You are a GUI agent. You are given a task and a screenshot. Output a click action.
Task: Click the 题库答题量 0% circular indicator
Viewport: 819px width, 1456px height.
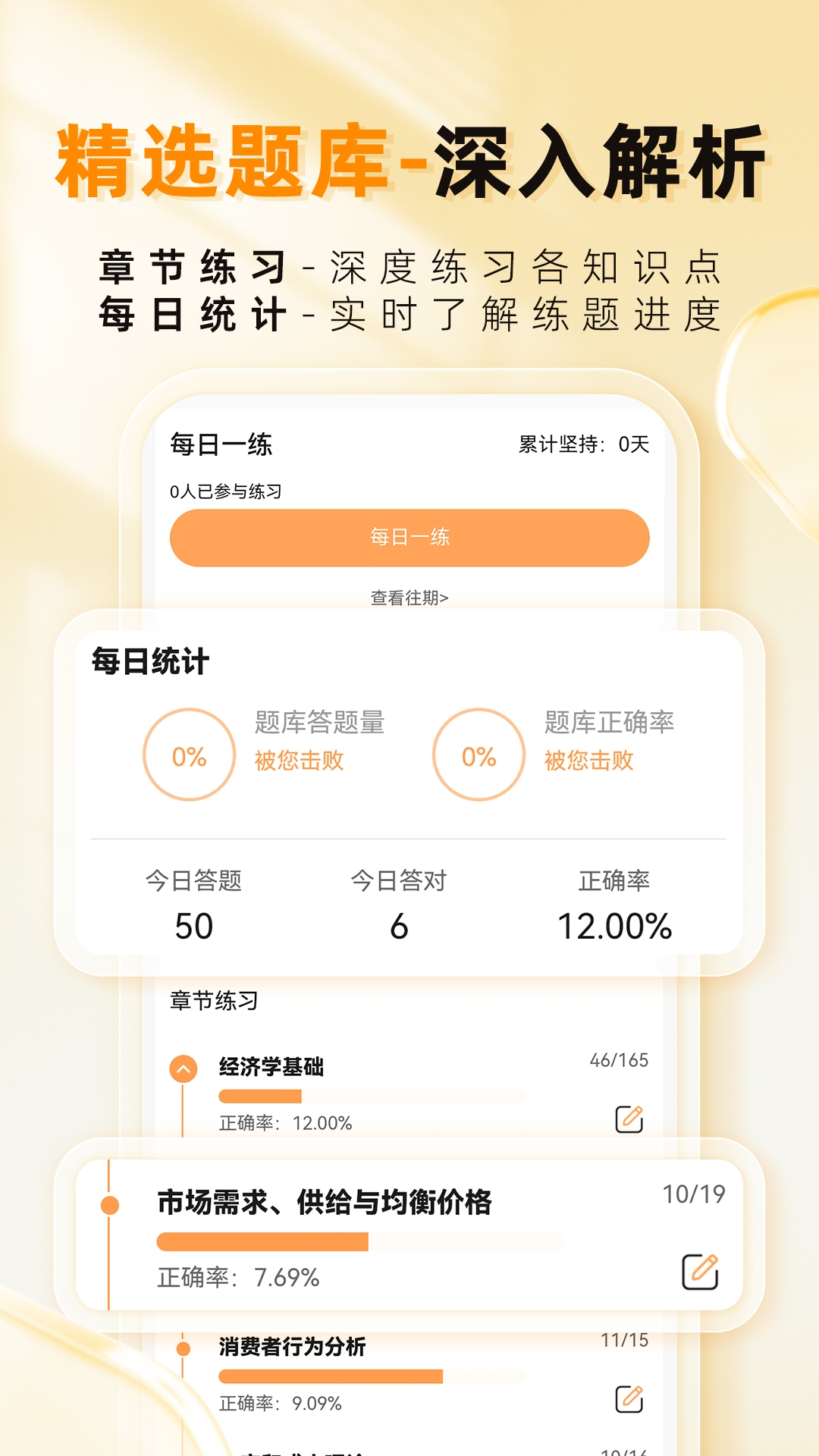coord(188,755)
